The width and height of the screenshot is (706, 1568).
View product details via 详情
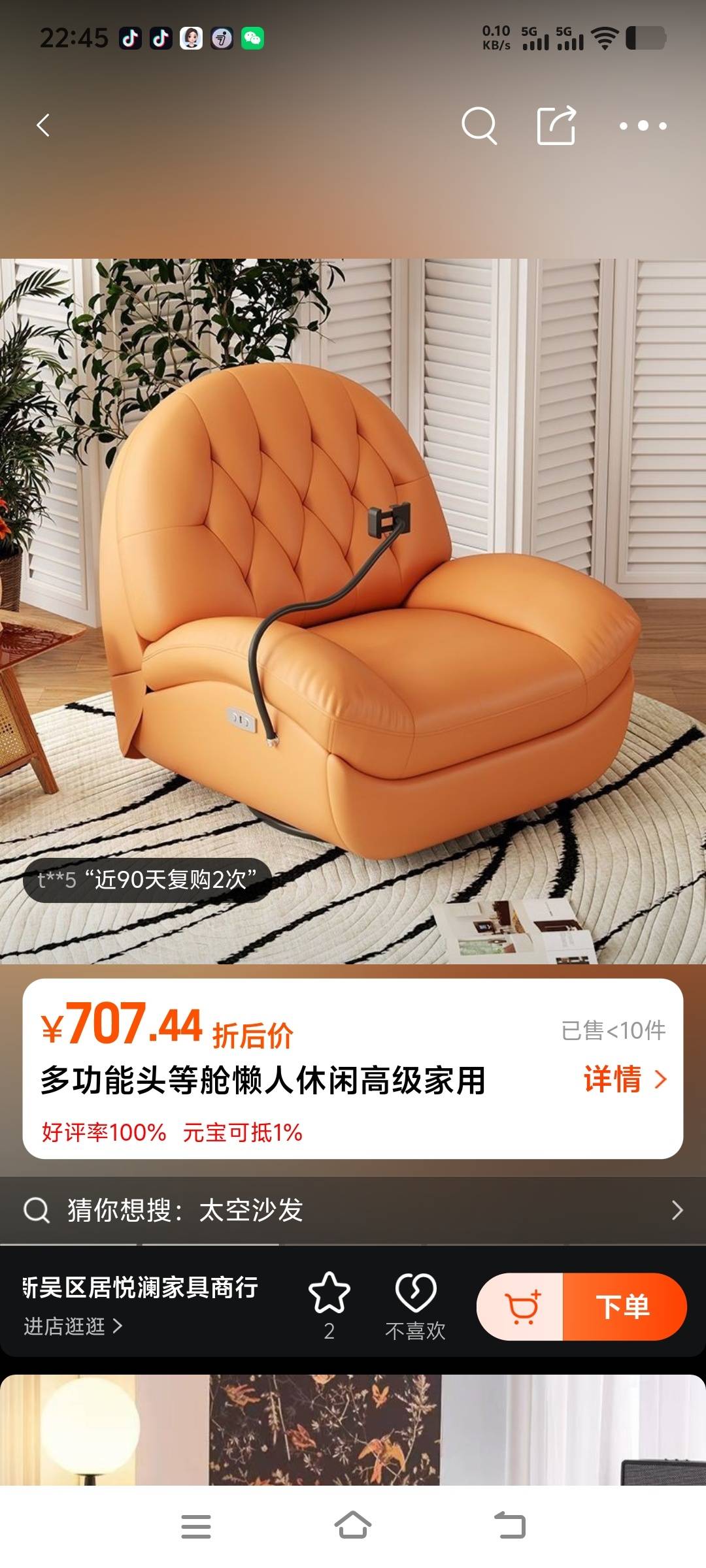pos(624,1079)
